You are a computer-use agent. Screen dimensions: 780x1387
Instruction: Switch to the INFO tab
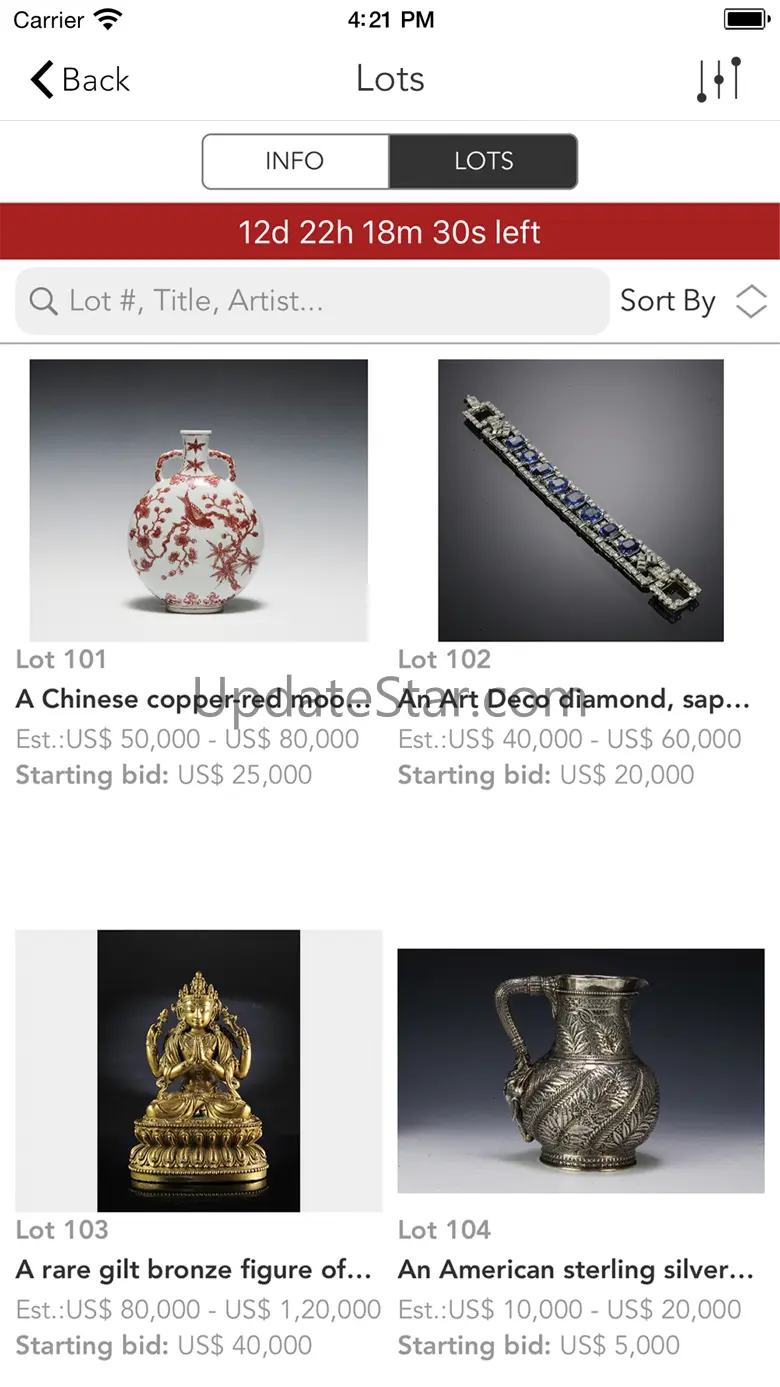295,161
